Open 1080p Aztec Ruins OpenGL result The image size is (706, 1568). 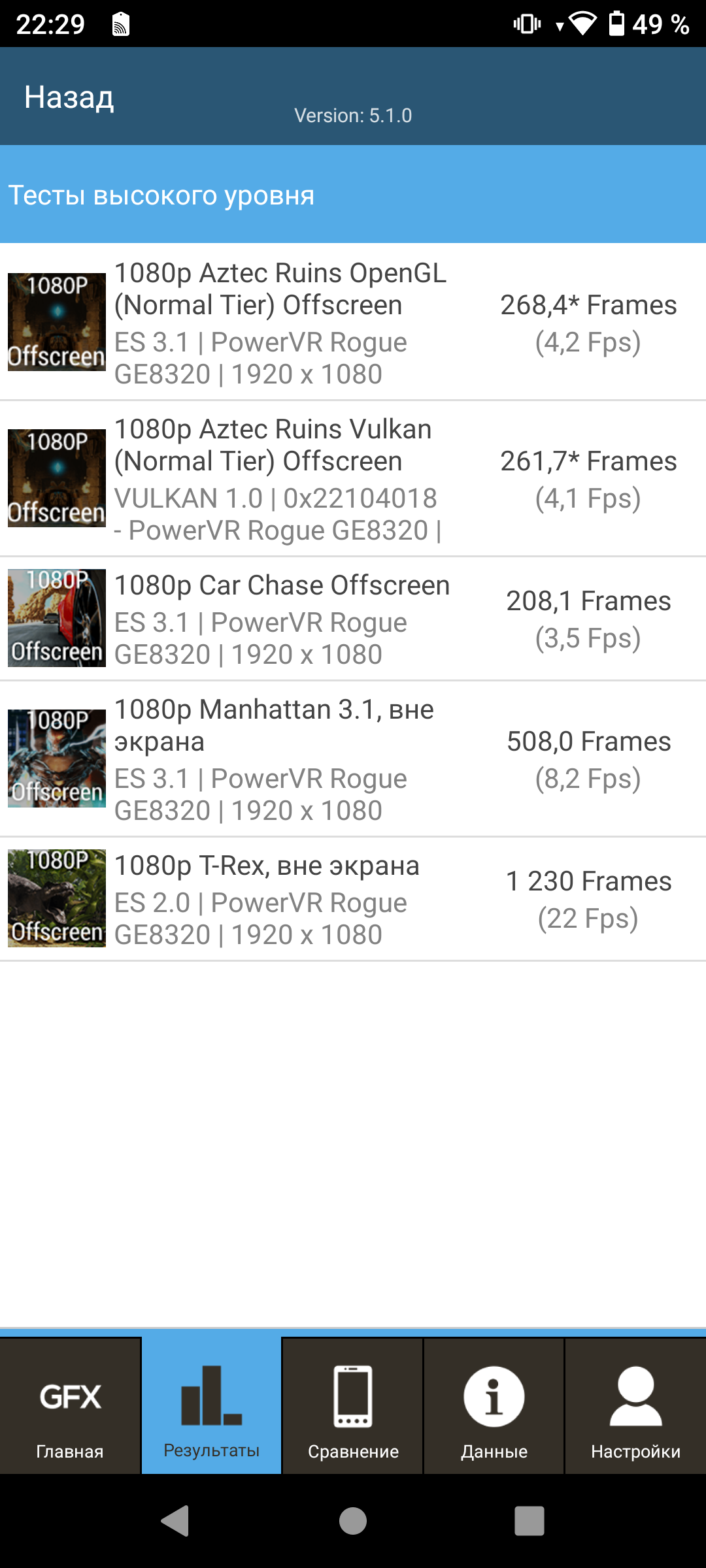353,322
